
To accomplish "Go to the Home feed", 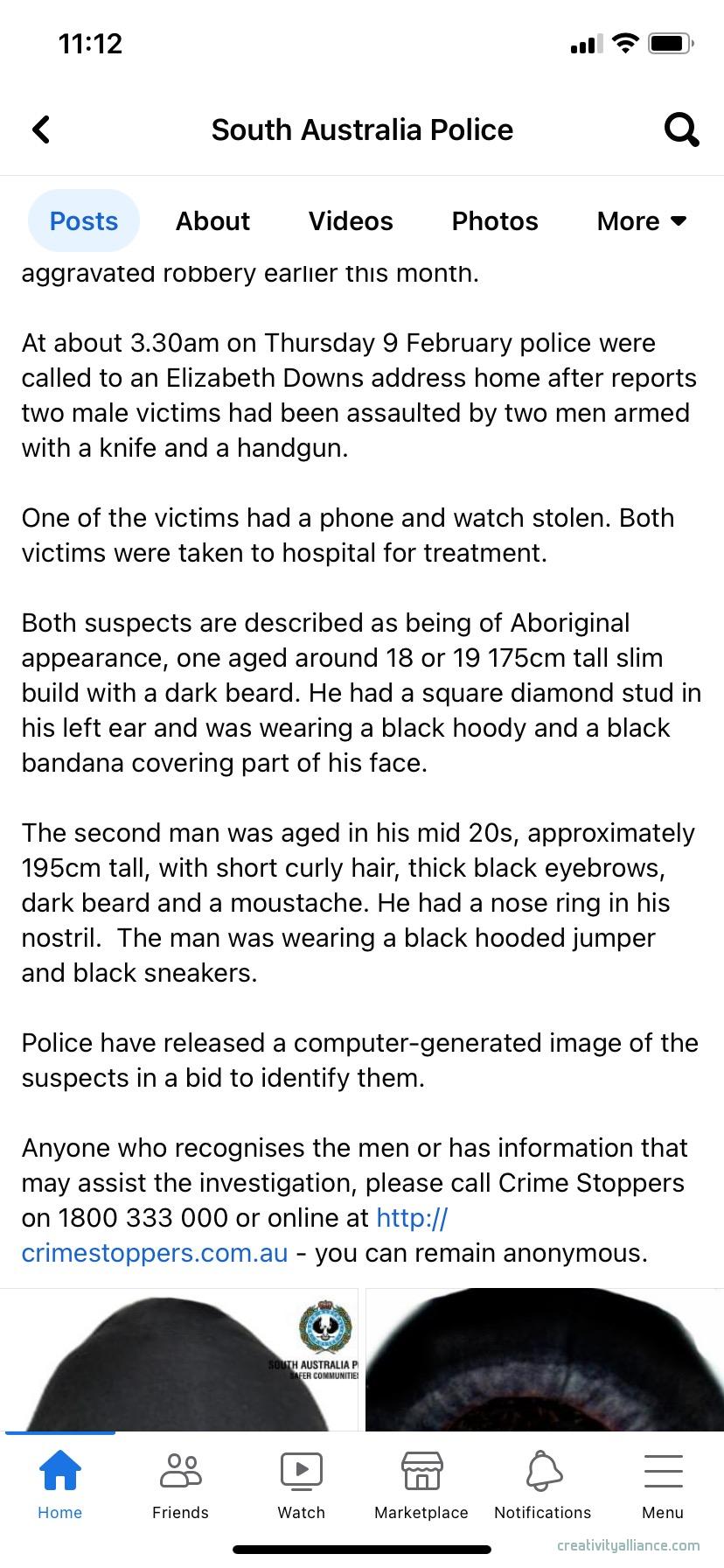I will [x=59, y=1484].
